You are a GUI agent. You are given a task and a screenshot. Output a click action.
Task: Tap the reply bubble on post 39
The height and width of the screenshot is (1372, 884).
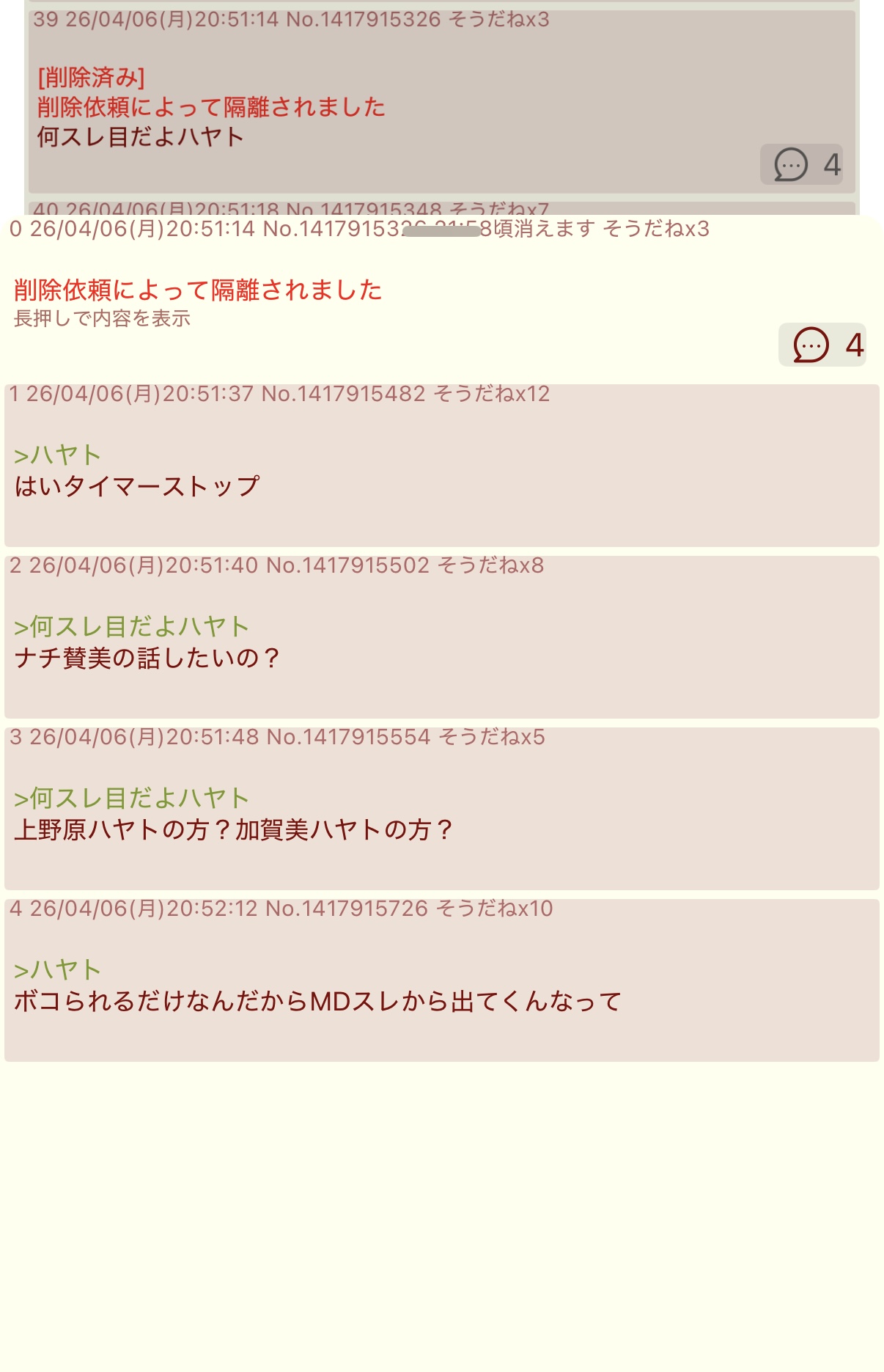click(x=801, y=164)
